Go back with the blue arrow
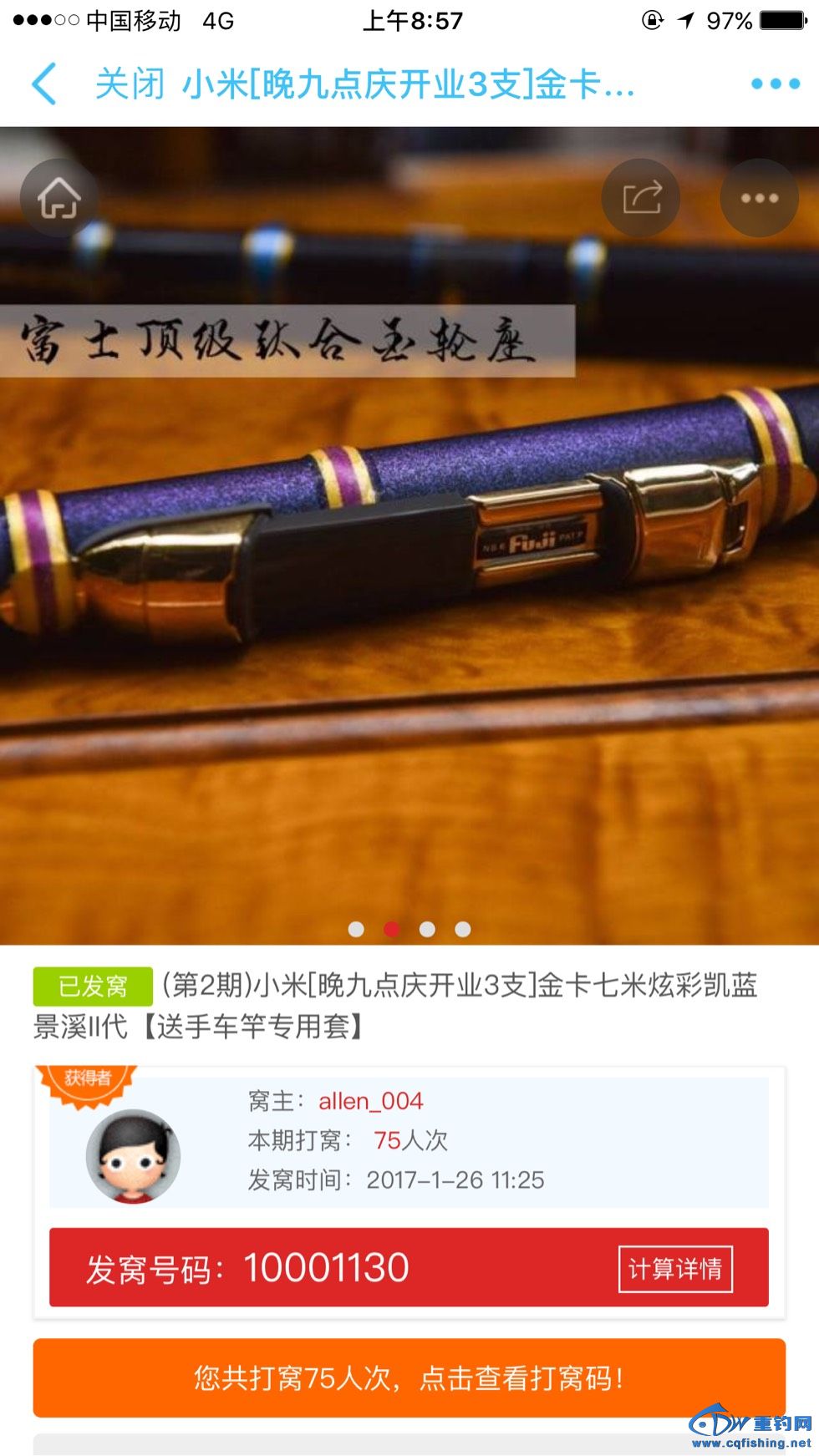The image size is (819, 1456). 43,84
